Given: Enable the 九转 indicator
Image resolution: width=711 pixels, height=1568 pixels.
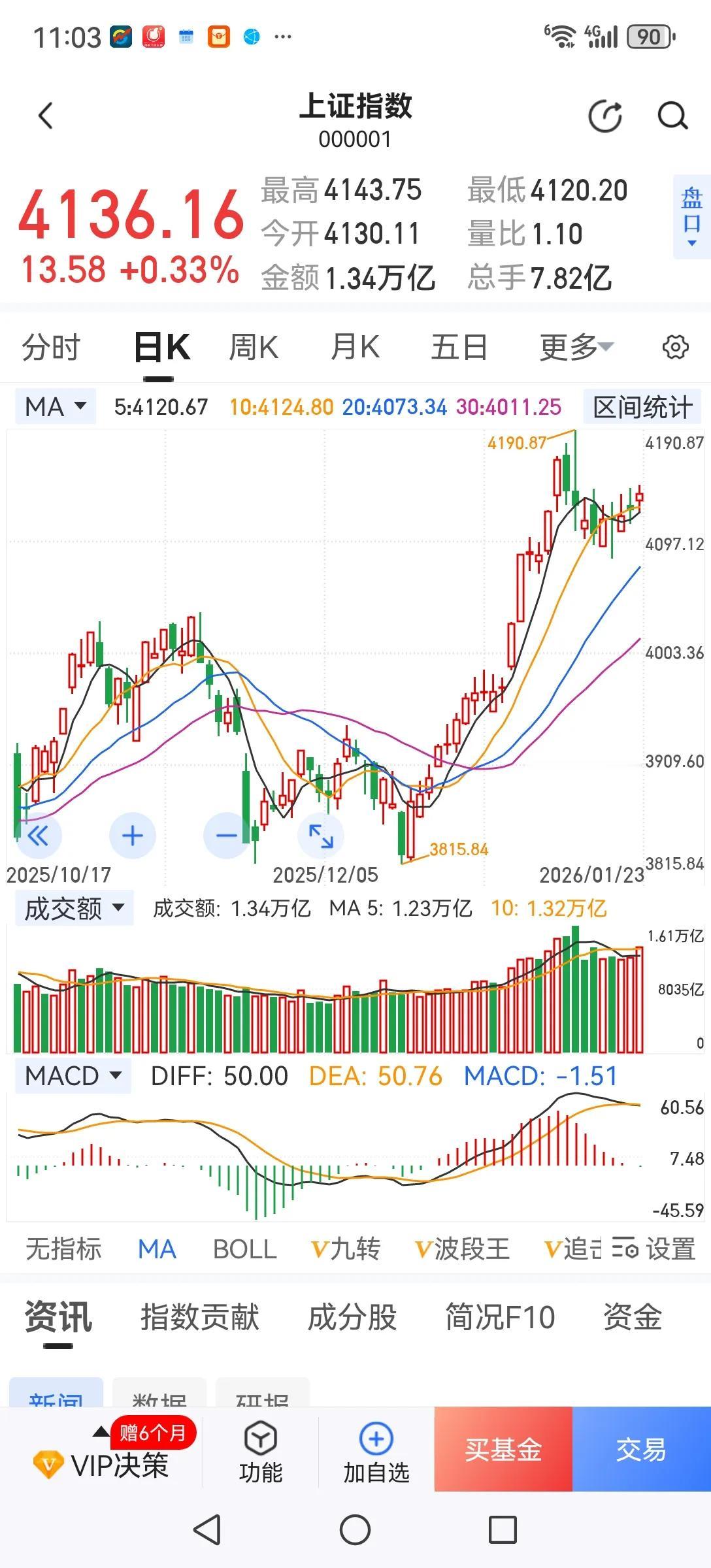Looking at the screenshot, I should (346, 1249).
